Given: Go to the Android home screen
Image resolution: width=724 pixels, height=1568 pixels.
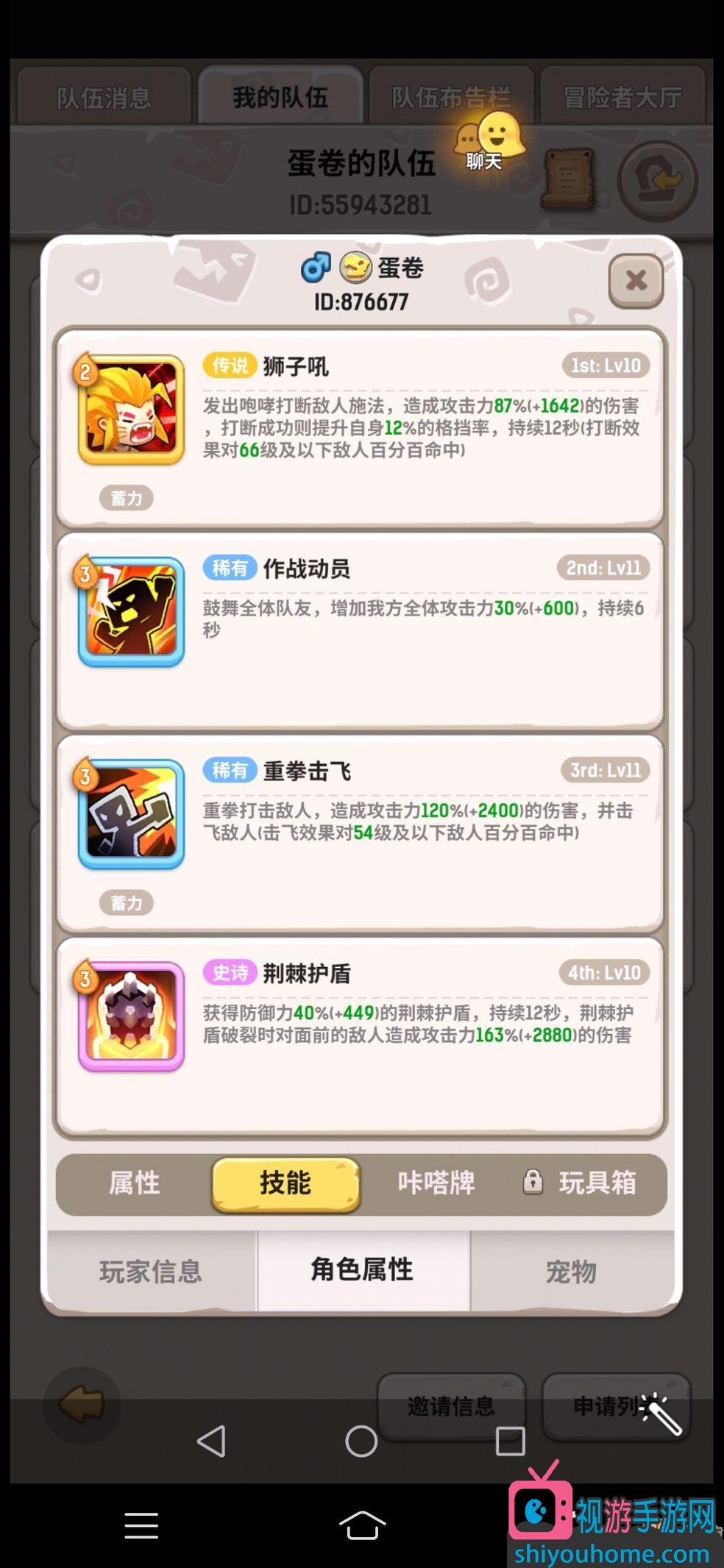Looking at the screenshot, I should pos(361,1441).
